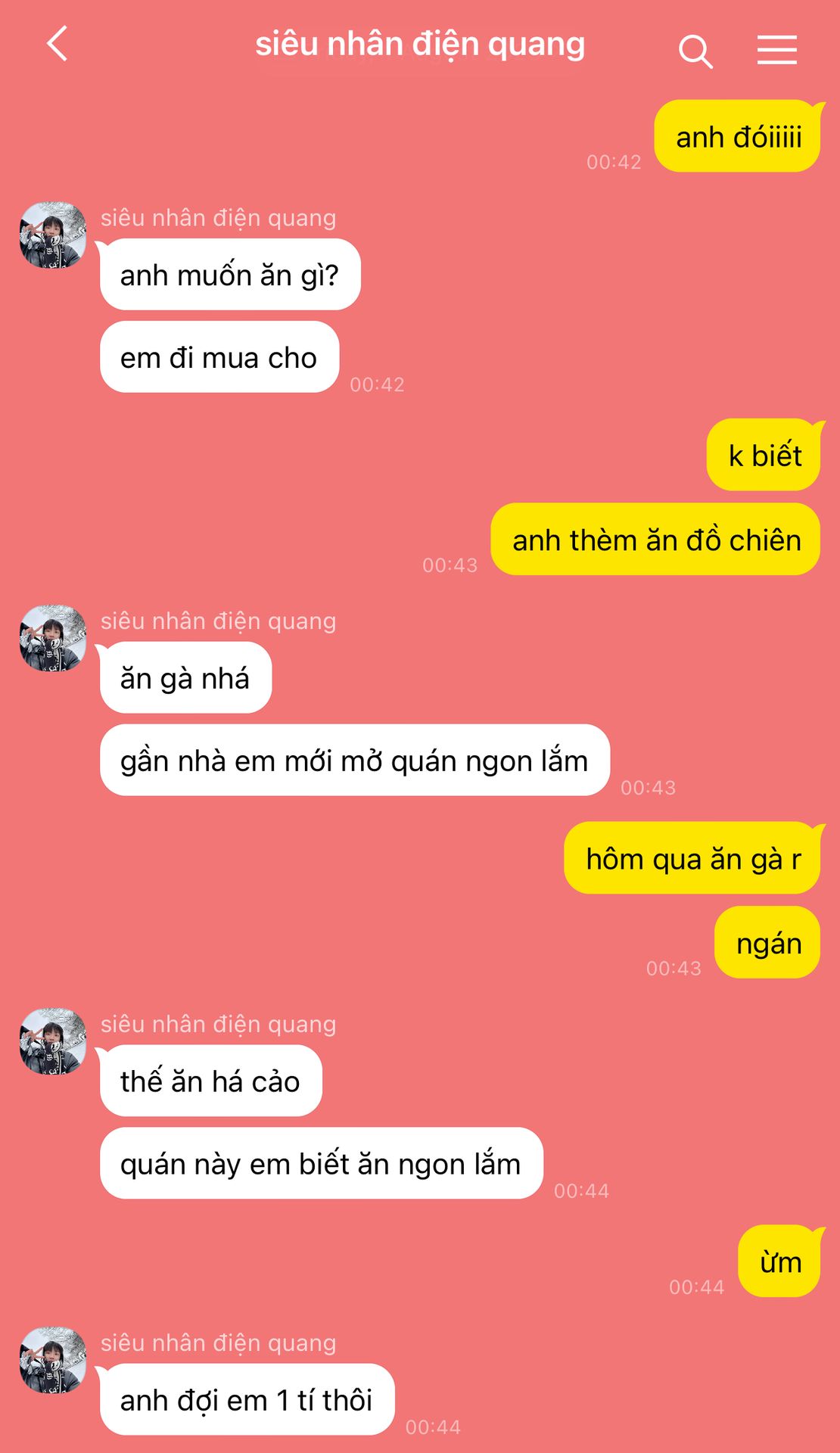This screenshot has width=840, height=1453.
Task: Open avatar beside "anh đợi em 1 tí thôi"
Action: click(x=52, y=1360)
